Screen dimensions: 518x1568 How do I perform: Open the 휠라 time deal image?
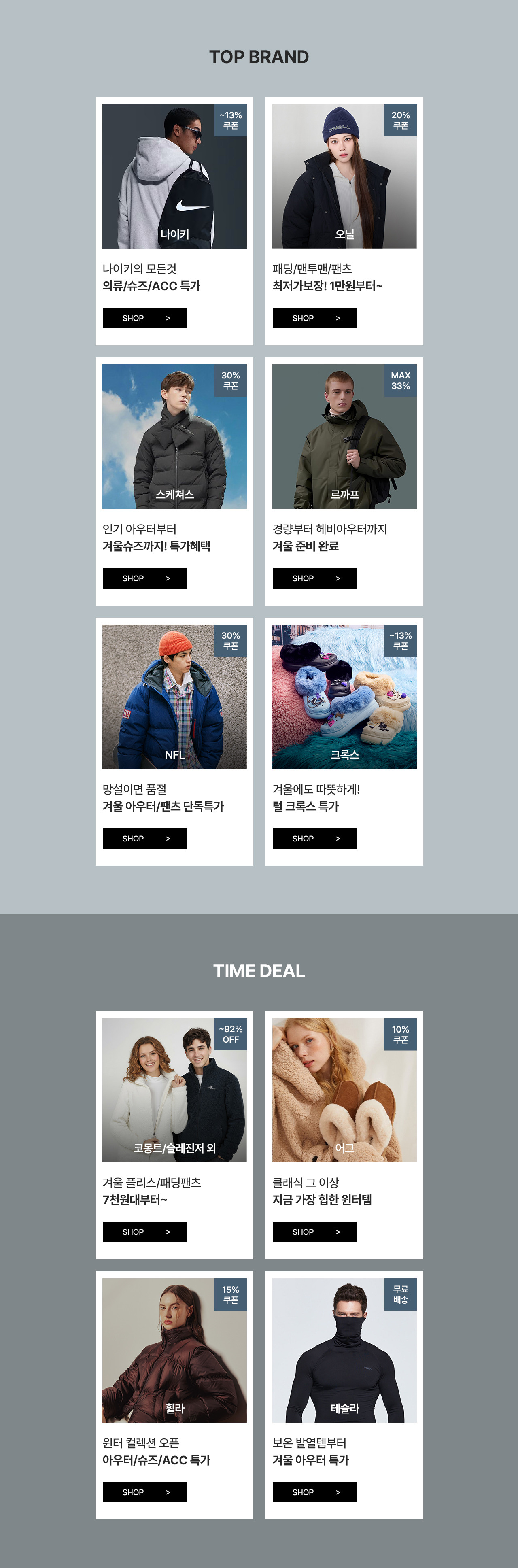coord(174,1350)
